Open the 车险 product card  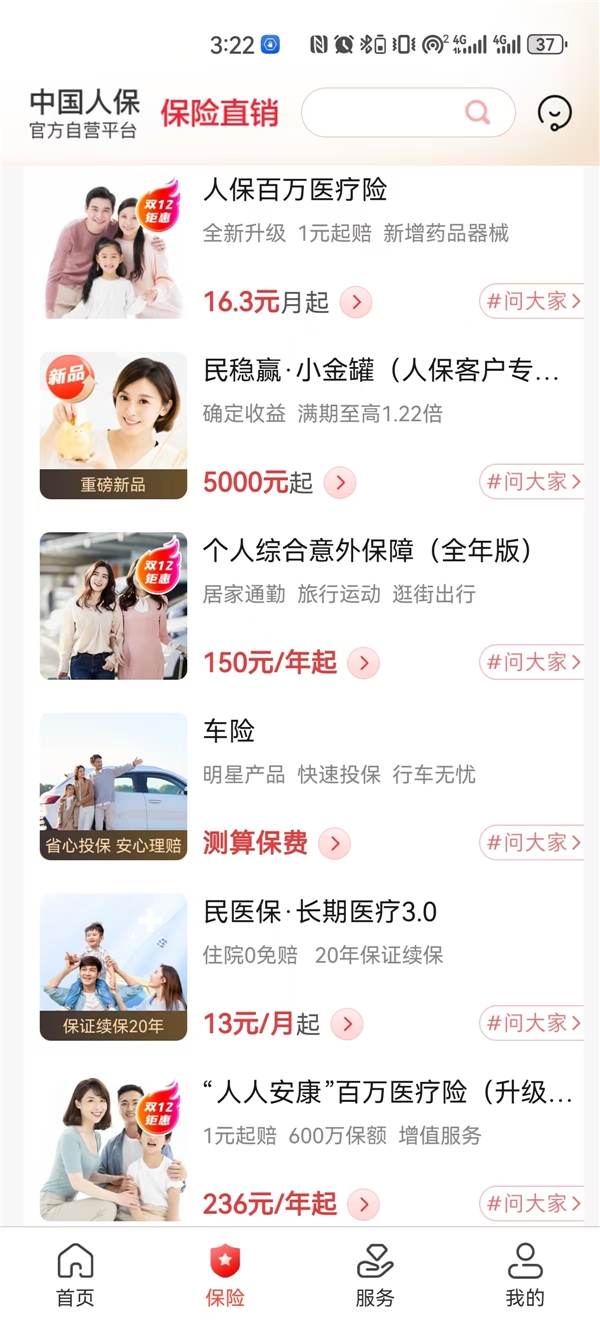coord(229,731)
